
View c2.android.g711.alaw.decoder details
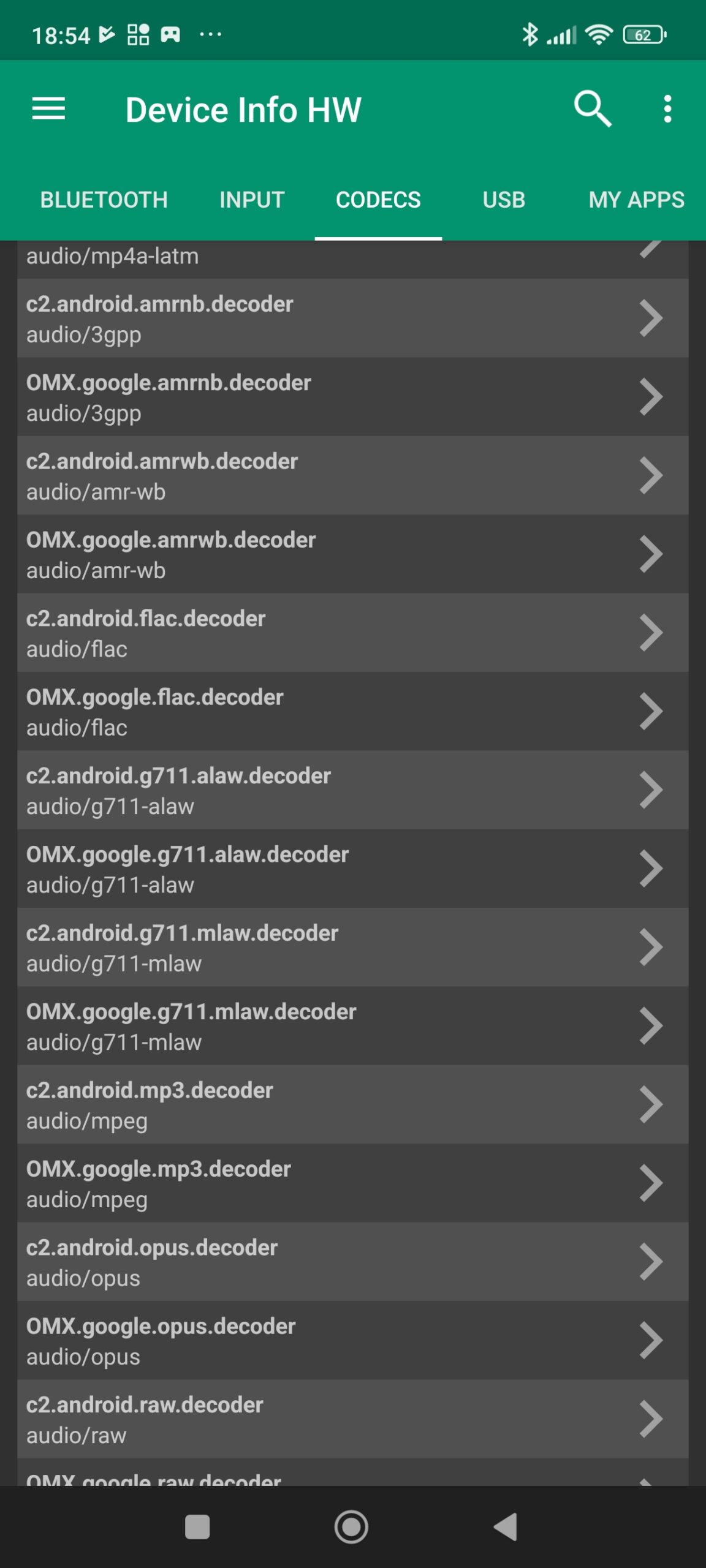click(352, 790)
